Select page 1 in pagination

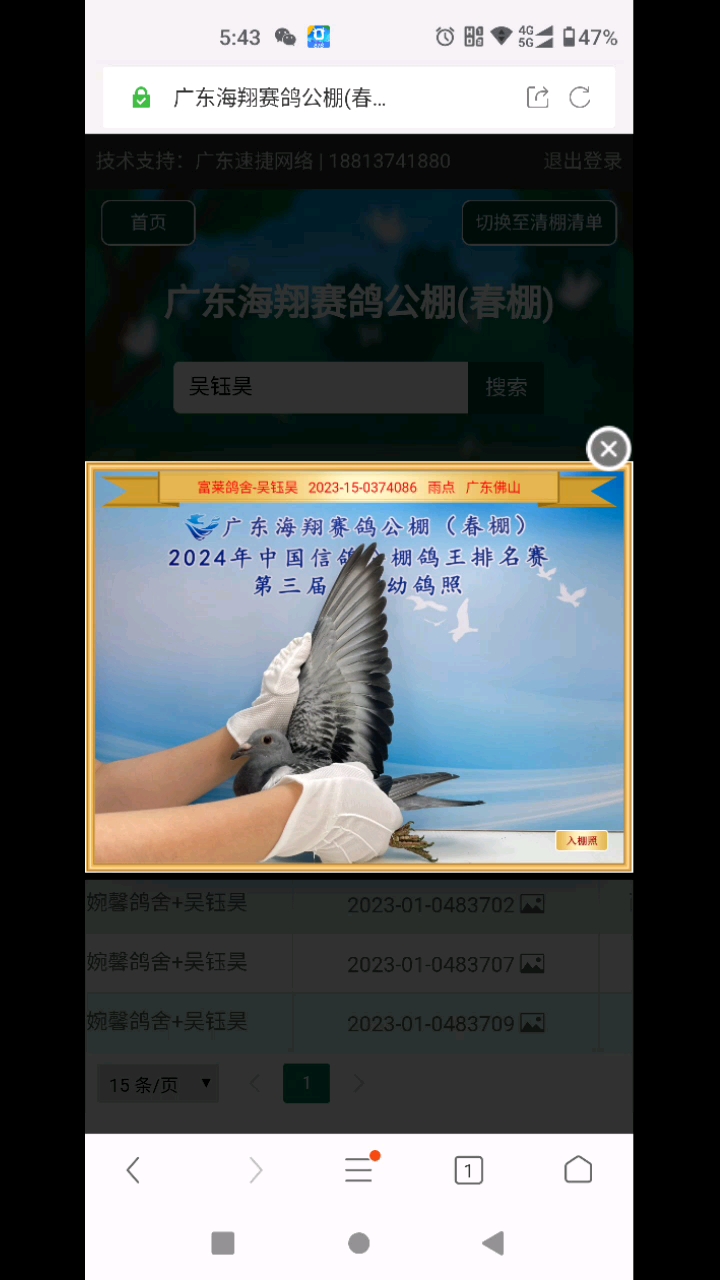pyautogui.click(x=306, y=1084)
